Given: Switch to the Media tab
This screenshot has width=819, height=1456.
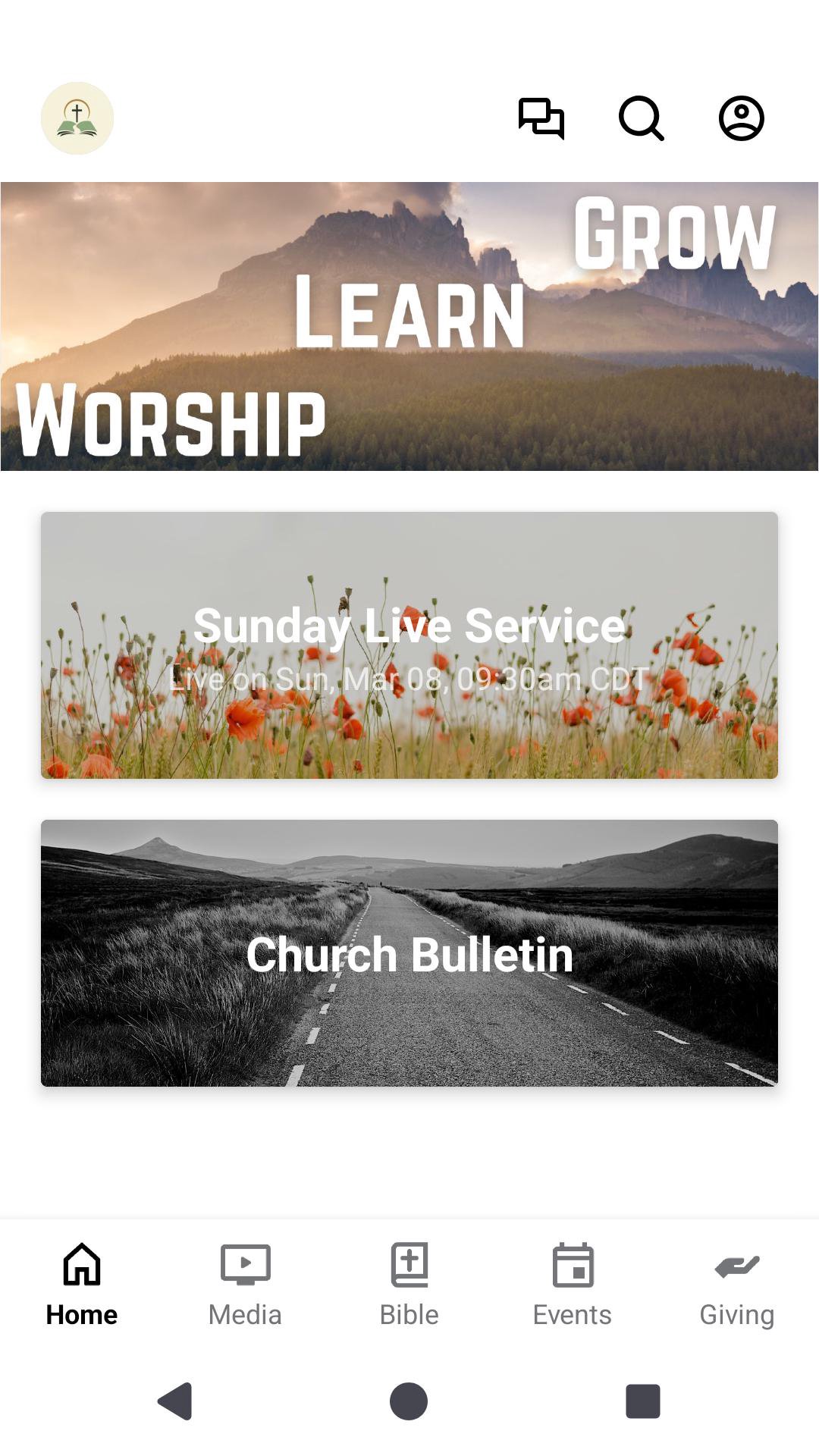Looking at the screenshot, I should coord(245,1285).
